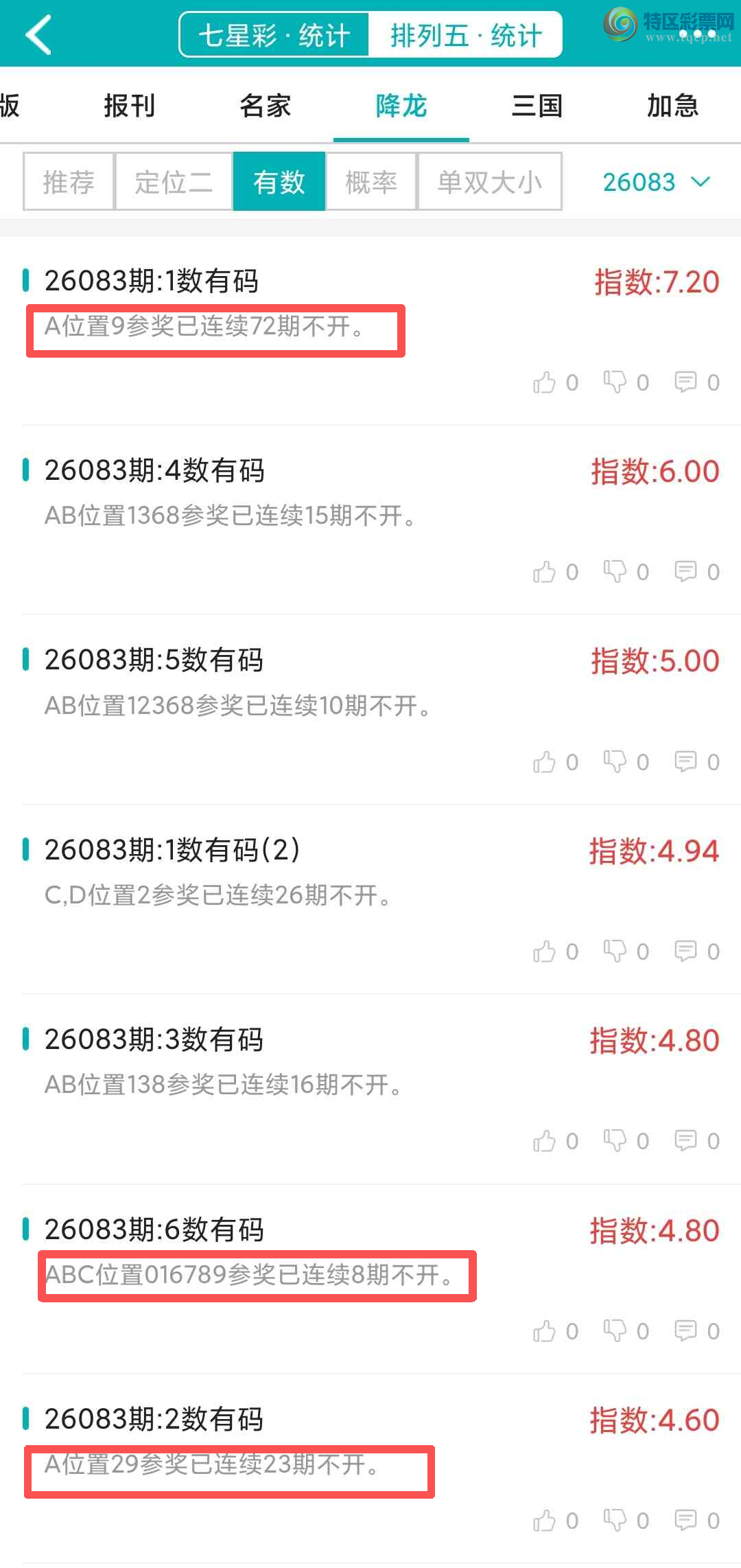
Task: Select the 推荐 filter option
Action: pos(68,181)
